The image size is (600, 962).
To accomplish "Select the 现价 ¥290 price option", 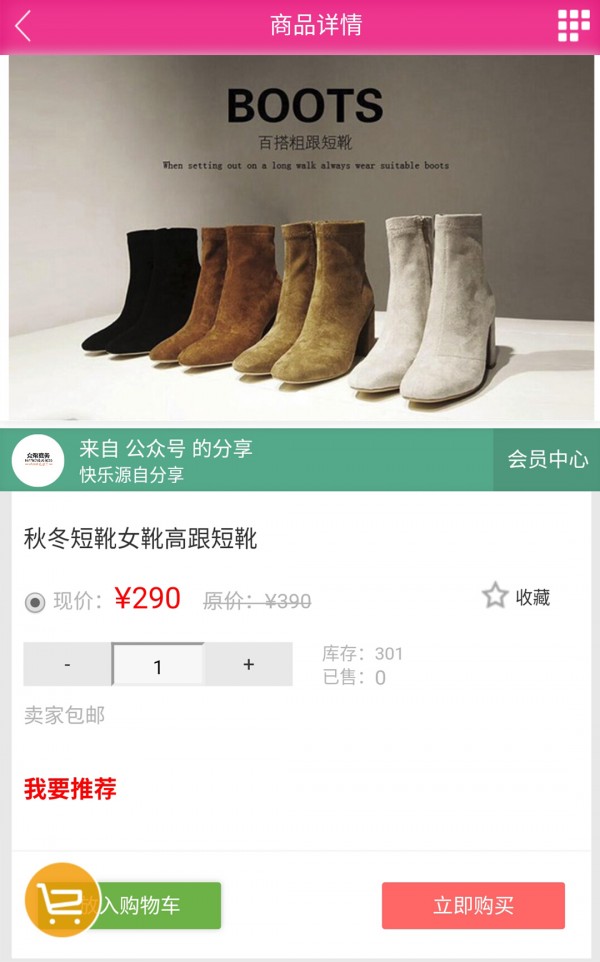I will coord(35,602).
